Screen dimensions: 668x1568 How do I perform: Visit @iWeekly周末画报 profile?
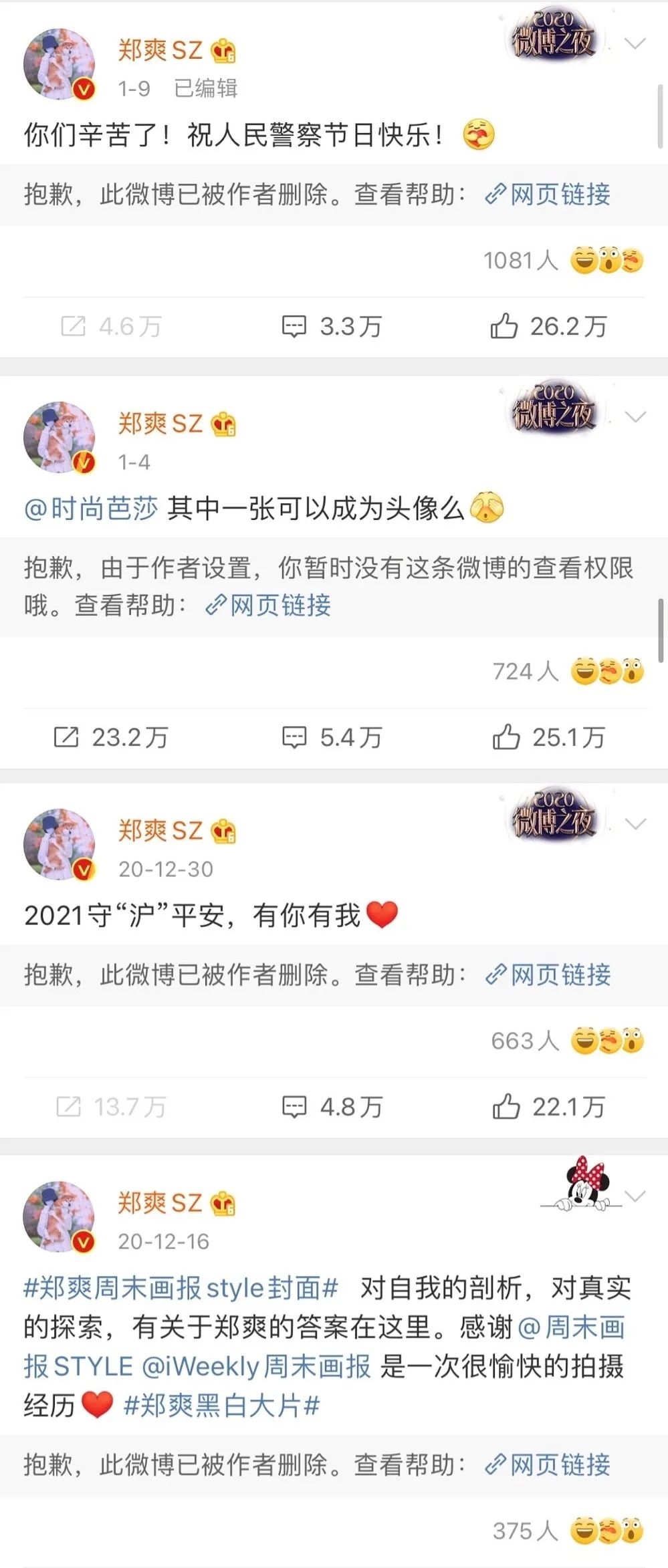click(x=257, y=1366)
